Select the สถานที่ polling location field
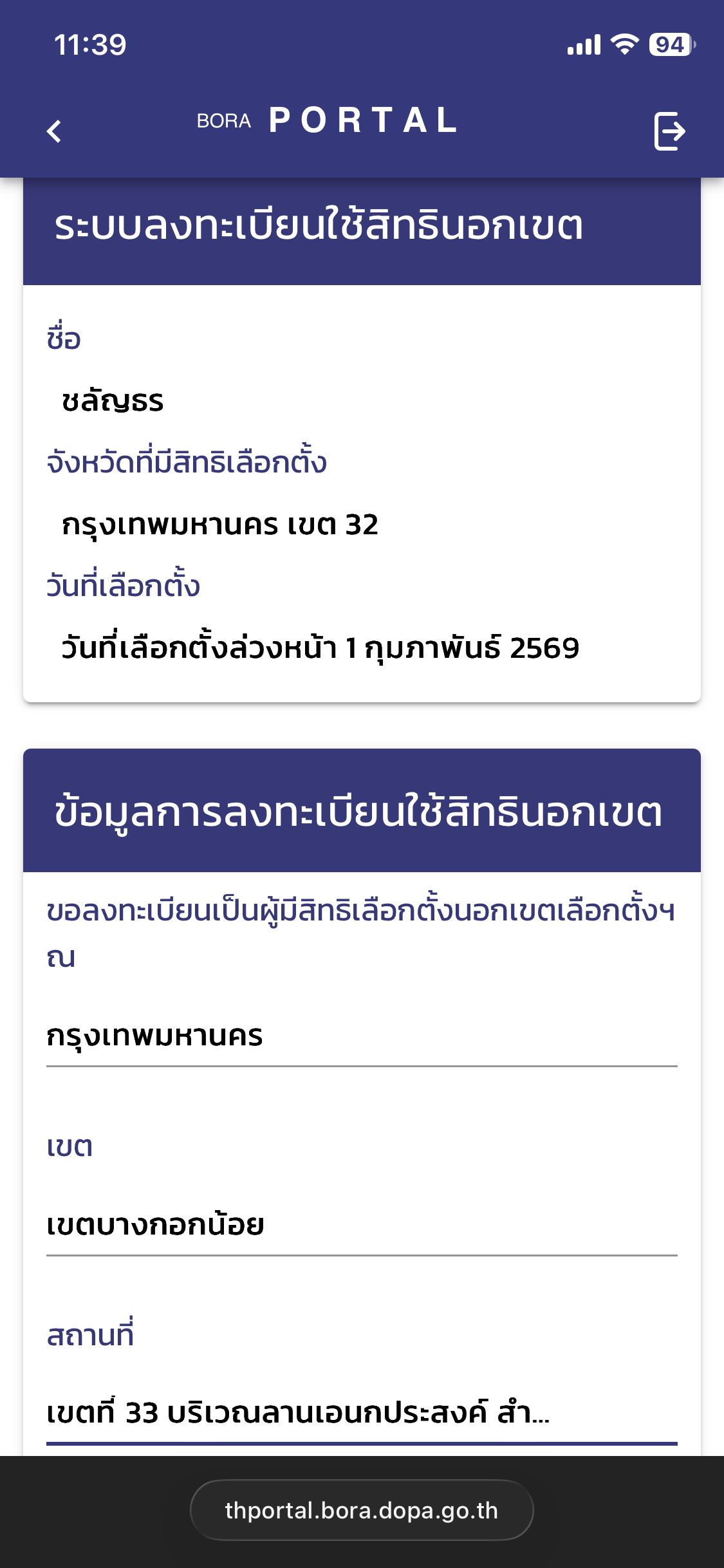The width and height of the screenshot is (724, 1568). click(x=361, y=1414)
